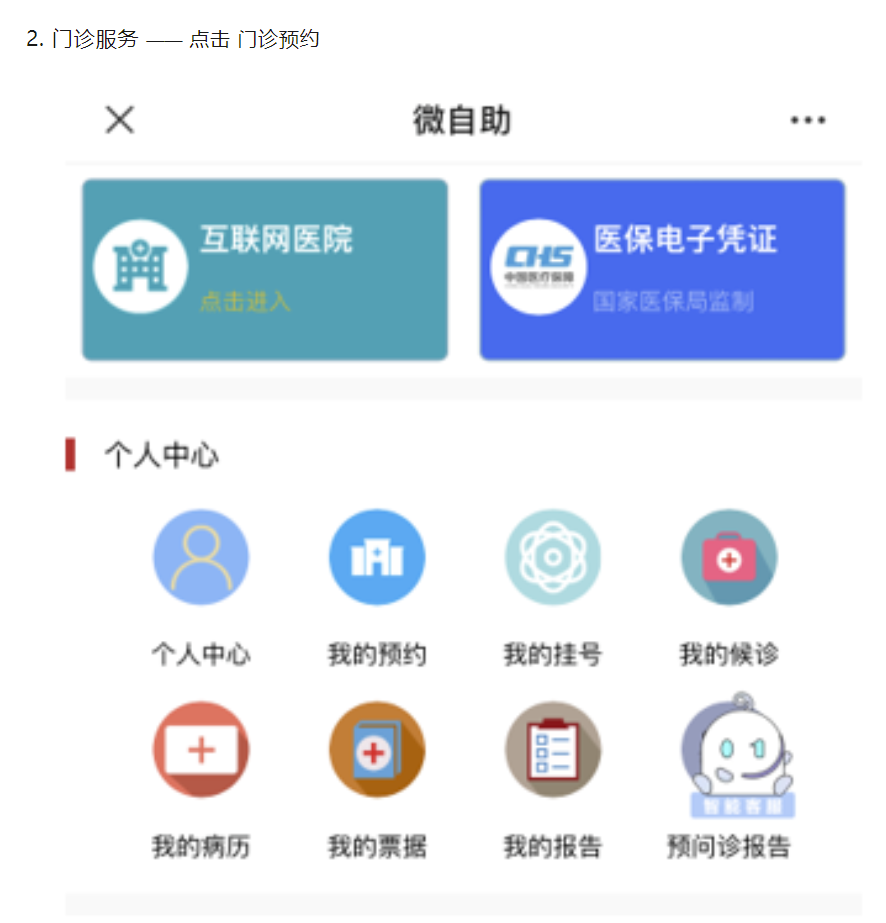Check 我的候诊 waiting status
886x923 pixels.
[x=729, y=558]
